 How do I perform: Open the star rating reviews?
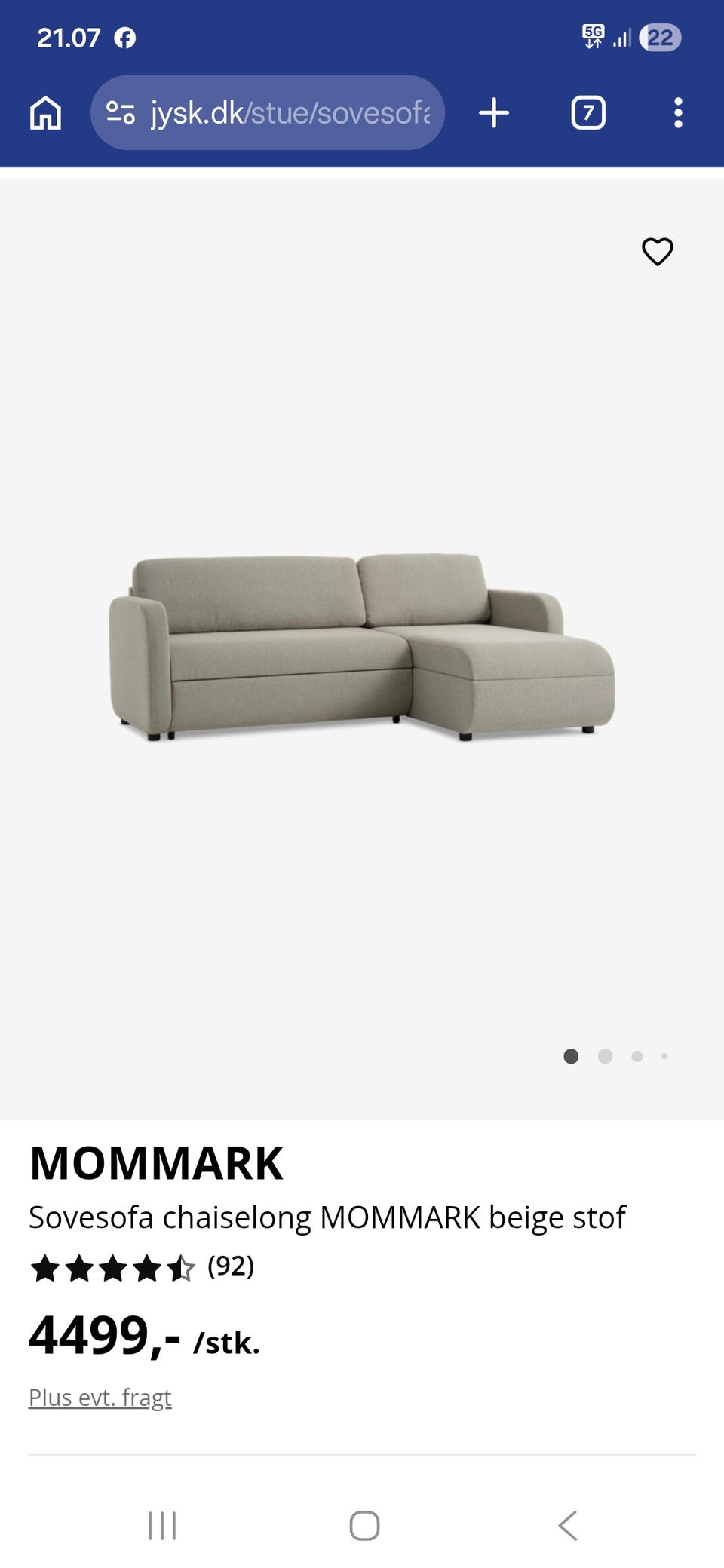pyautogui.click(x=141, y=1267)
